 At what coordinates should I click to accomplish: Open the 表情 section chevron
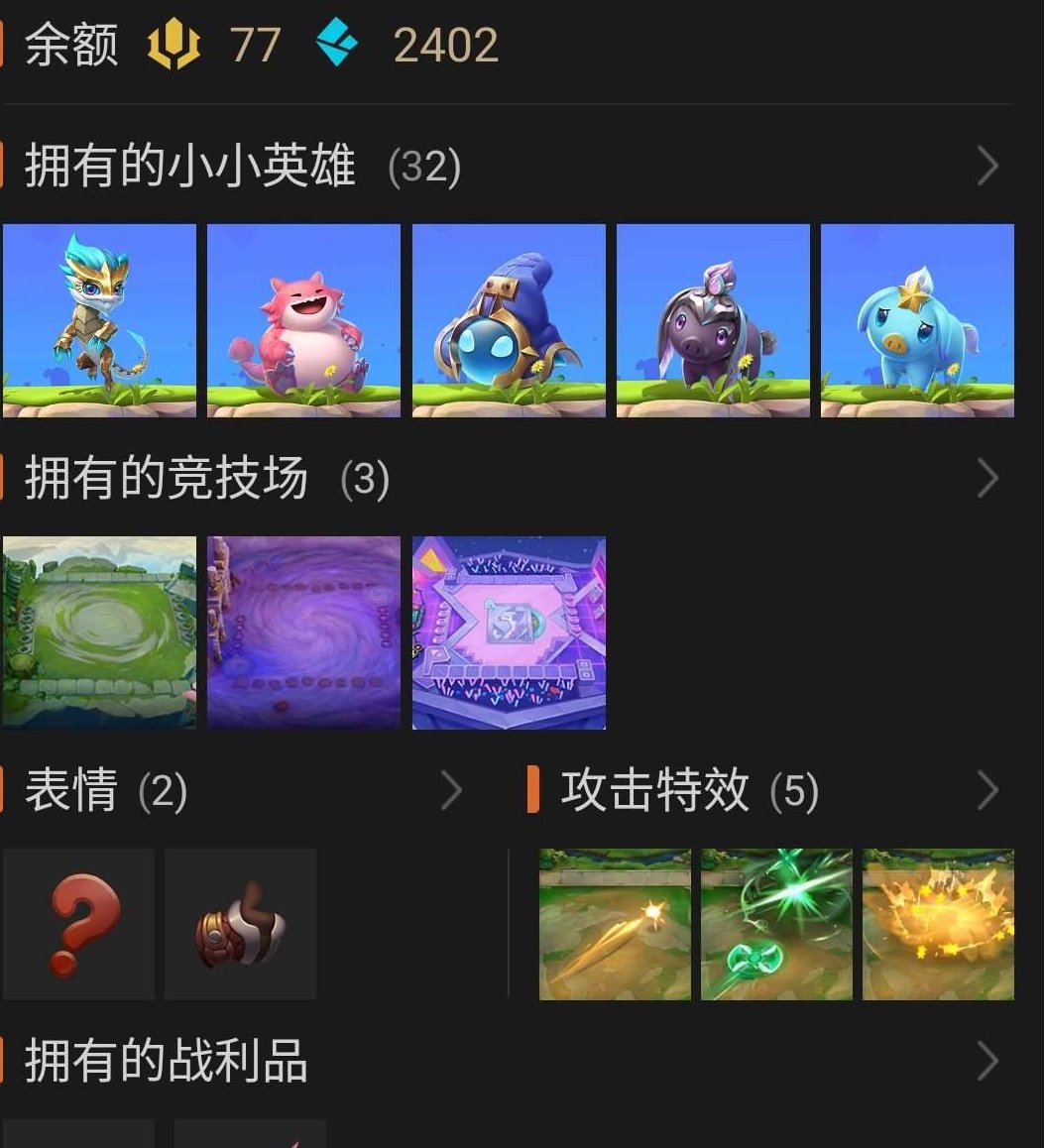click(x=454, y=790)
